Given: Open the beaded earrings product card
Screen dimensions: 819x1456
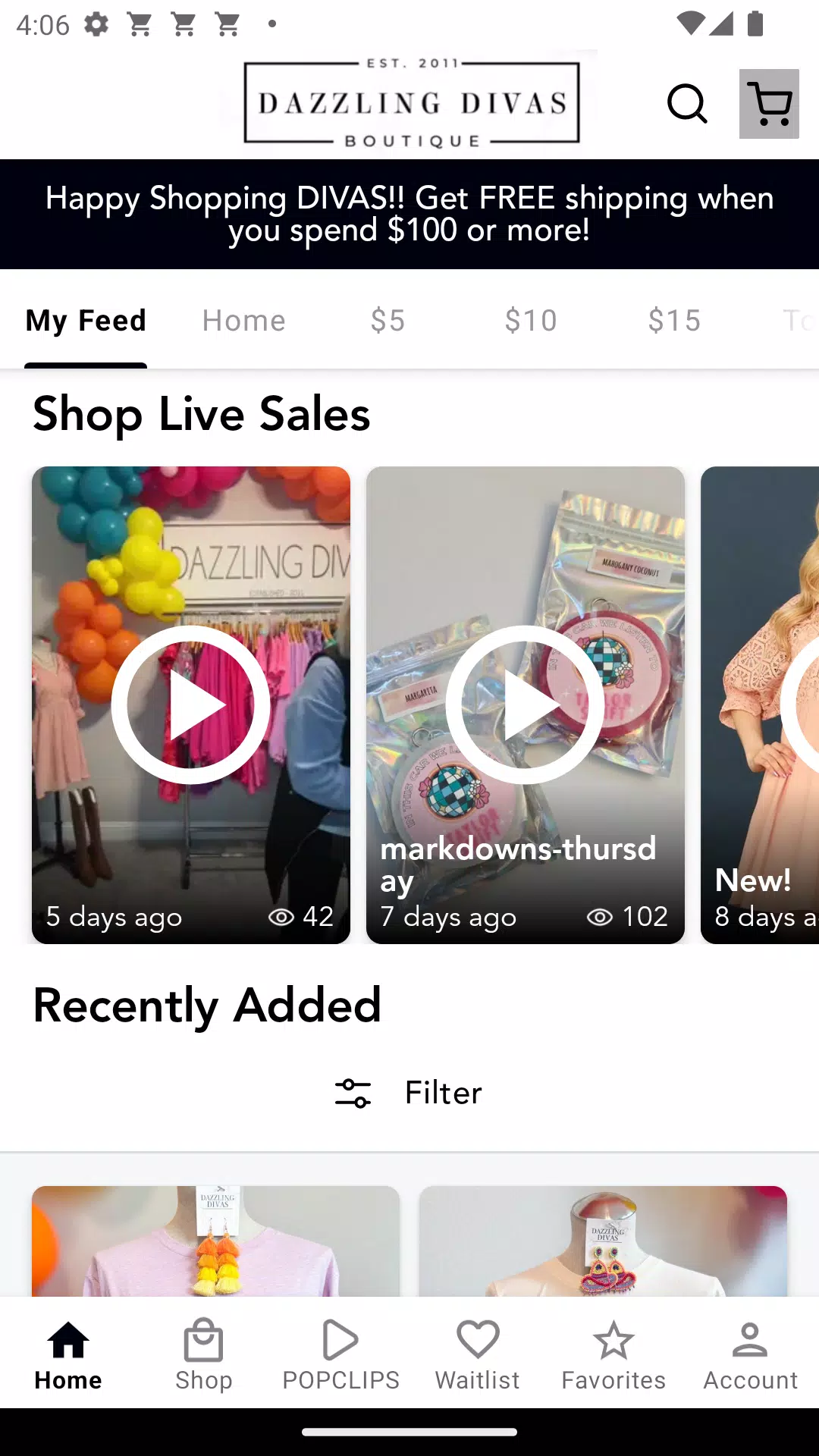Looking at the screenshot, I should point(603,1241).
